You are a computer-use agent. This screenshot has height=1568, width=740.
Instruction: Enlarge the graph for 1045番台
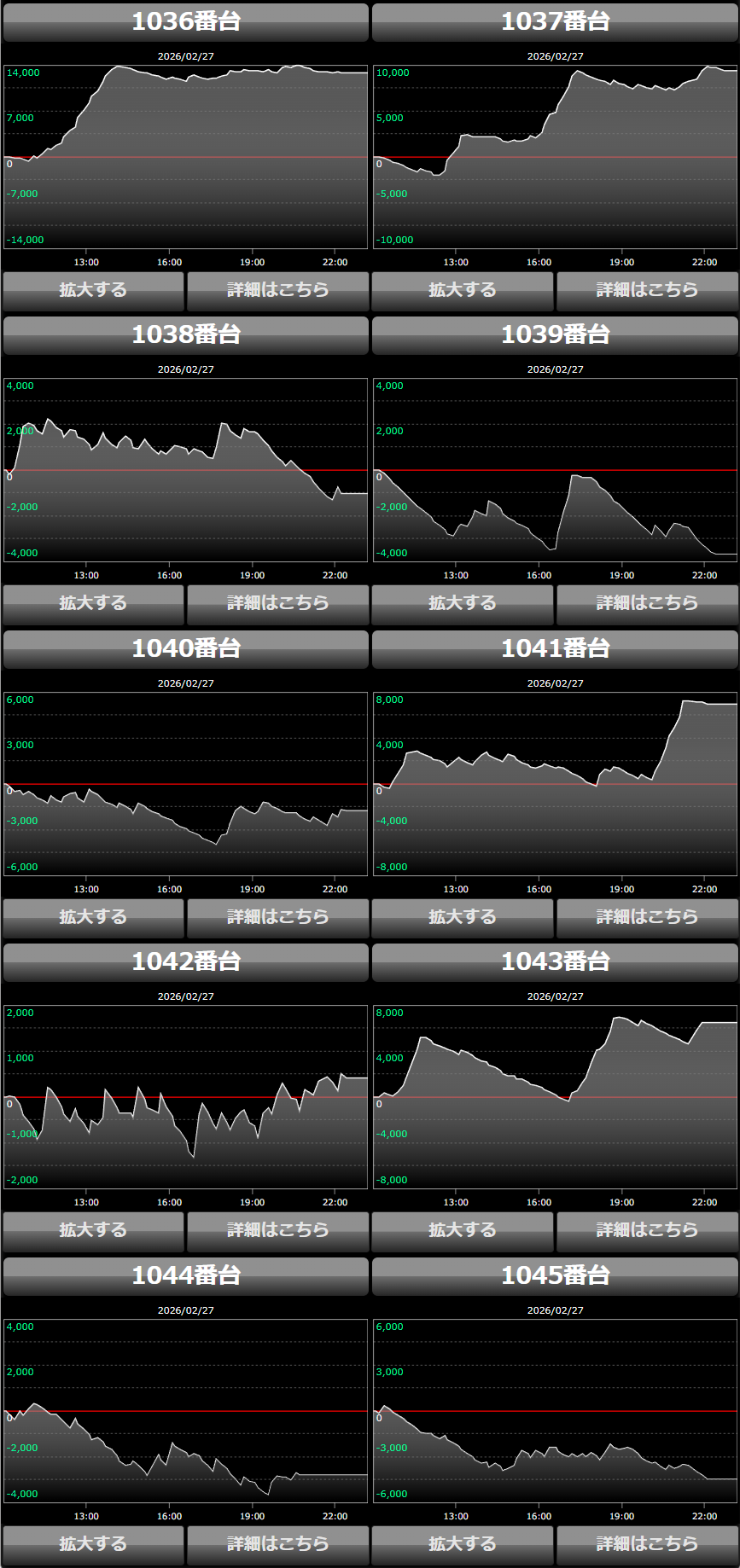click(463, 1544)
